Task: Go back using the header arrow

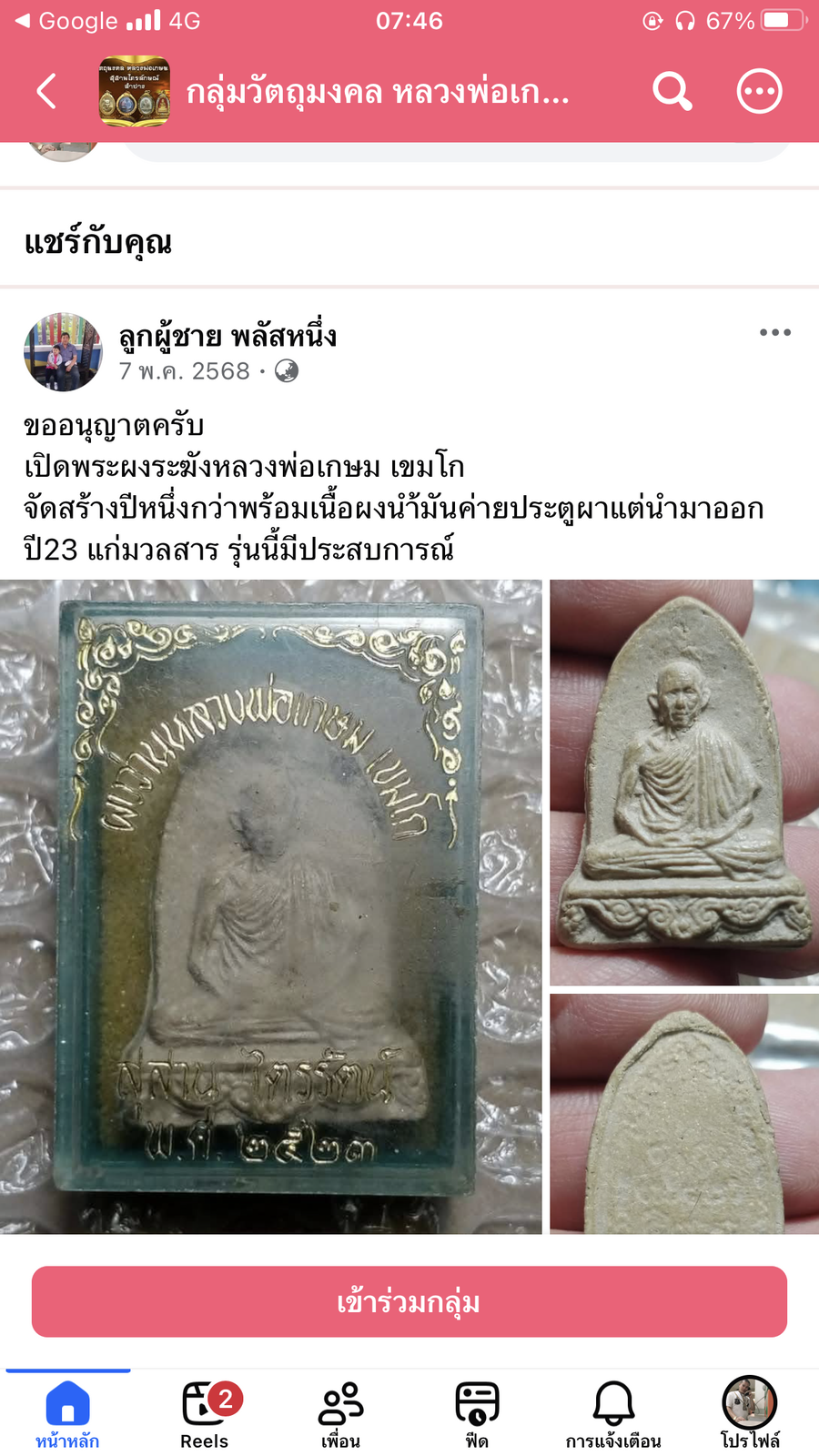Action: pos(46,91)
